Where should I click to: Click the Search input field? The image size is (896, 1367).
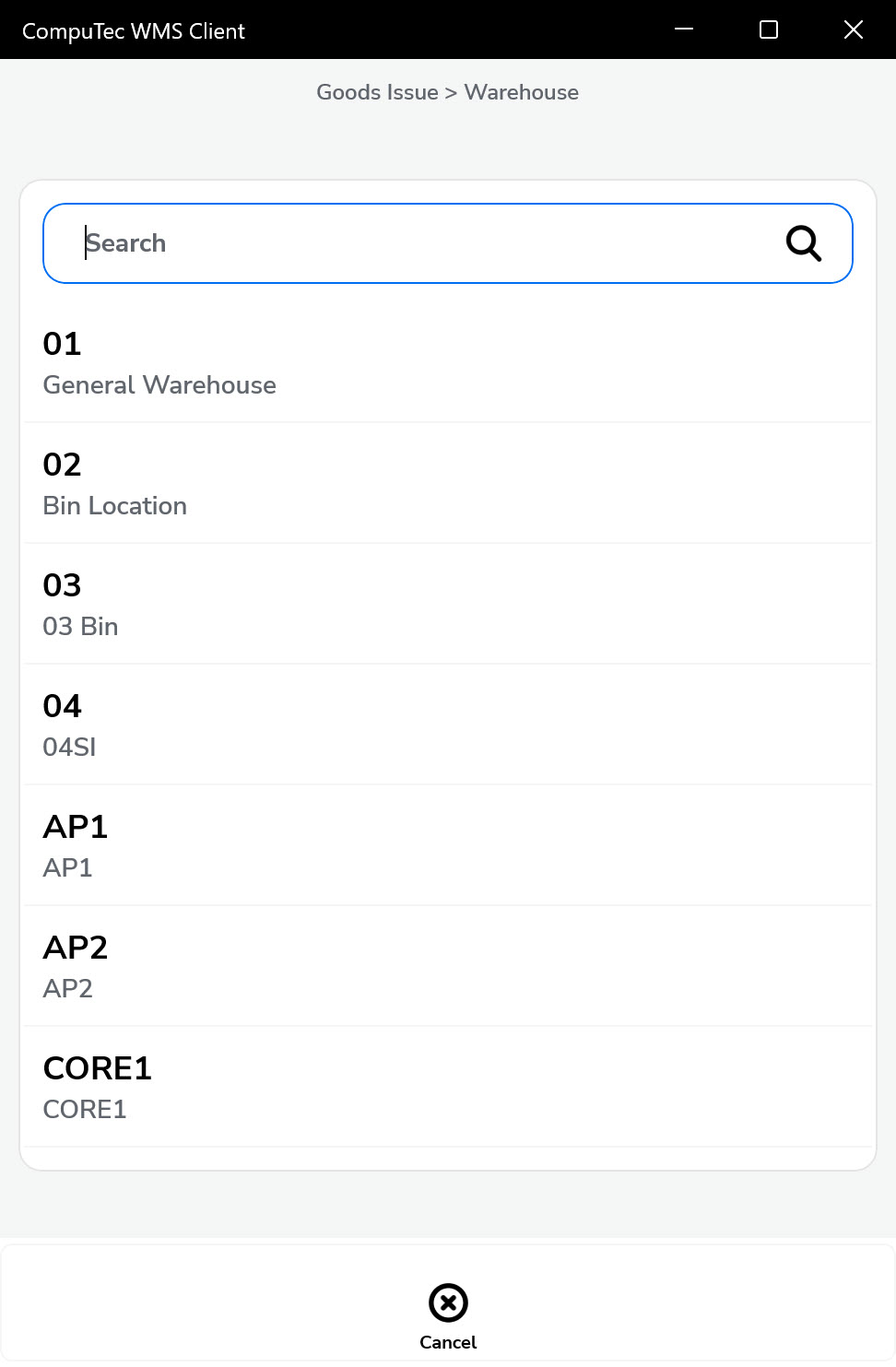(x=369, y=242)
